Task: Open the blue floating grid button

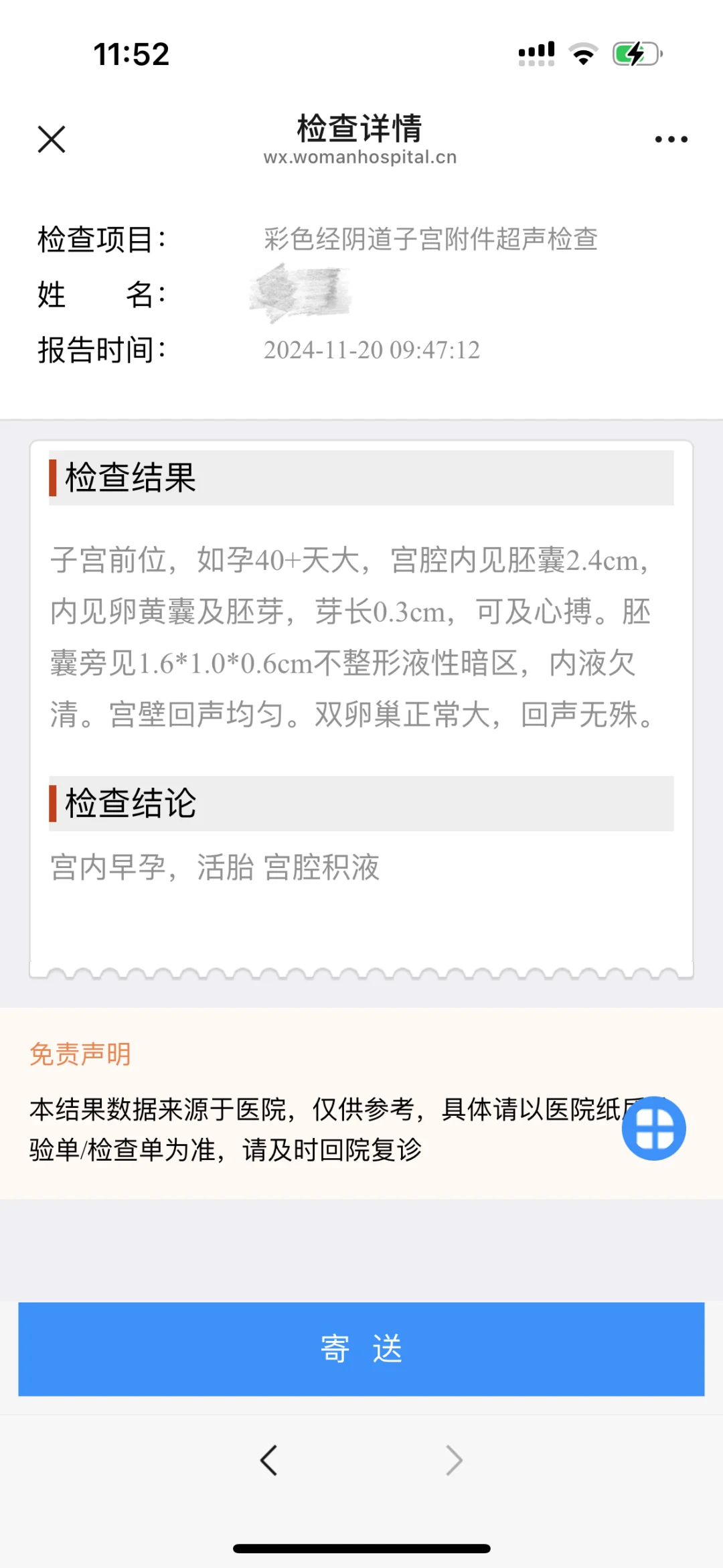Action: coord(653,1128)
